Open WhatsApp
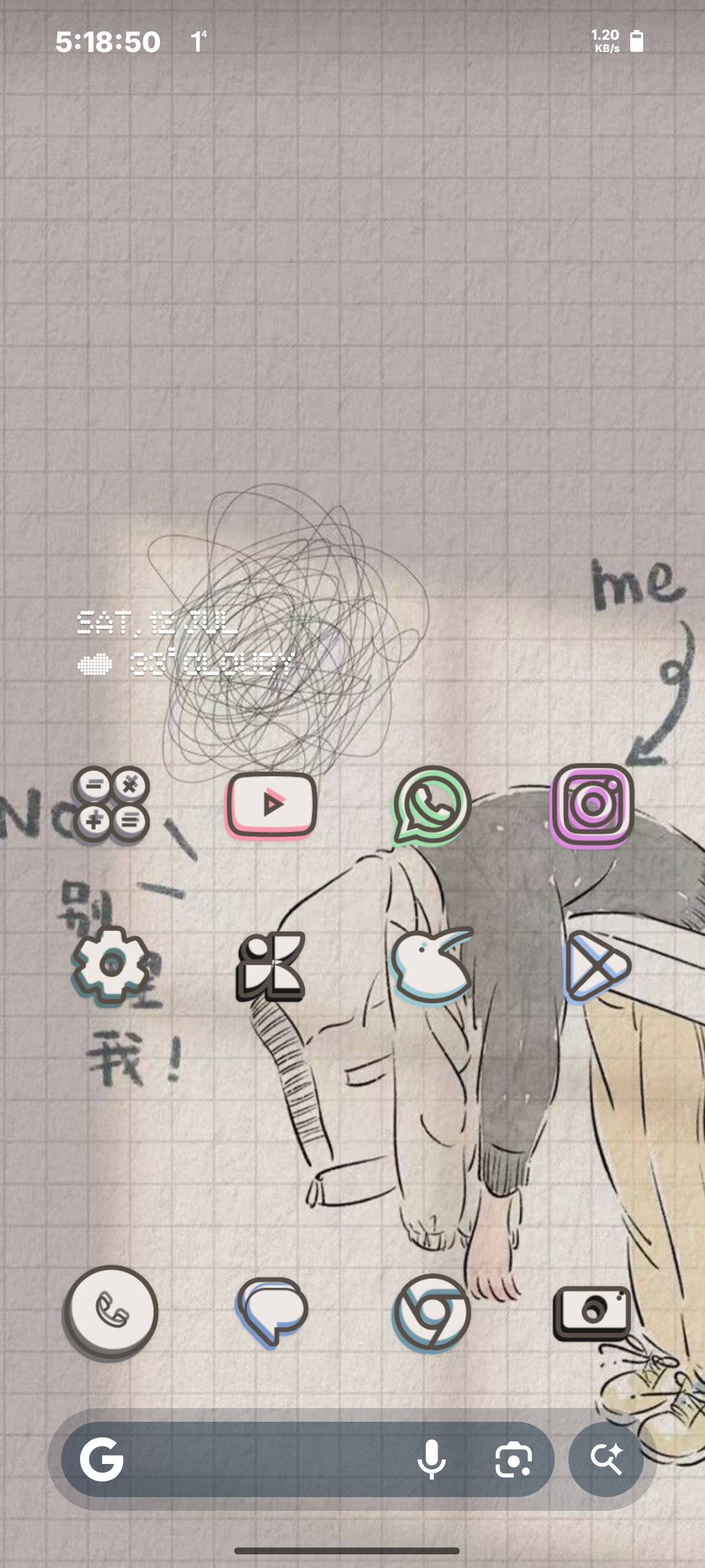 click(x=431, y=805)
